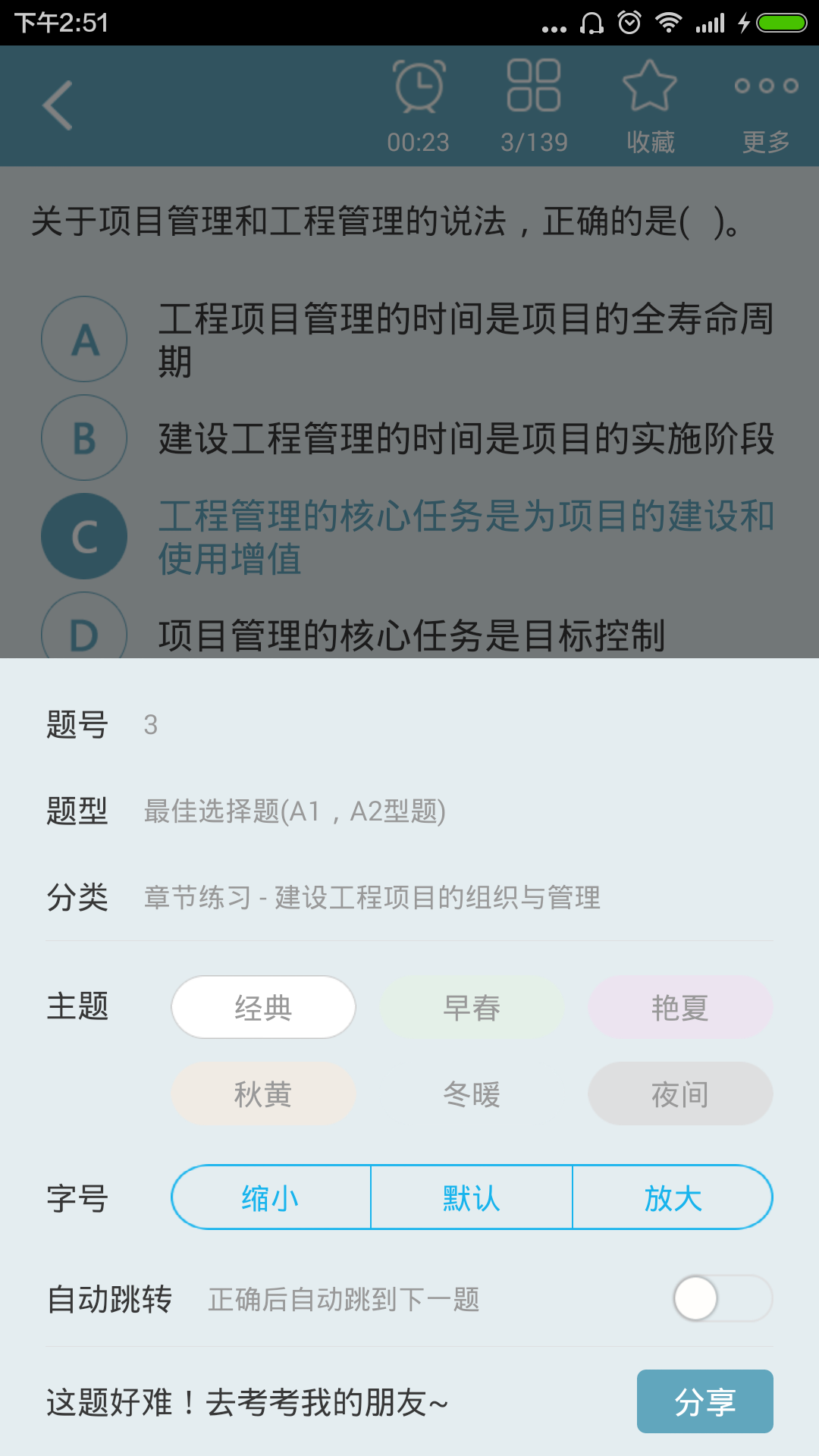This screenshot has height=1456, width=819.
Task: Open the 3/139 question grid
Action: coord(534,105)
